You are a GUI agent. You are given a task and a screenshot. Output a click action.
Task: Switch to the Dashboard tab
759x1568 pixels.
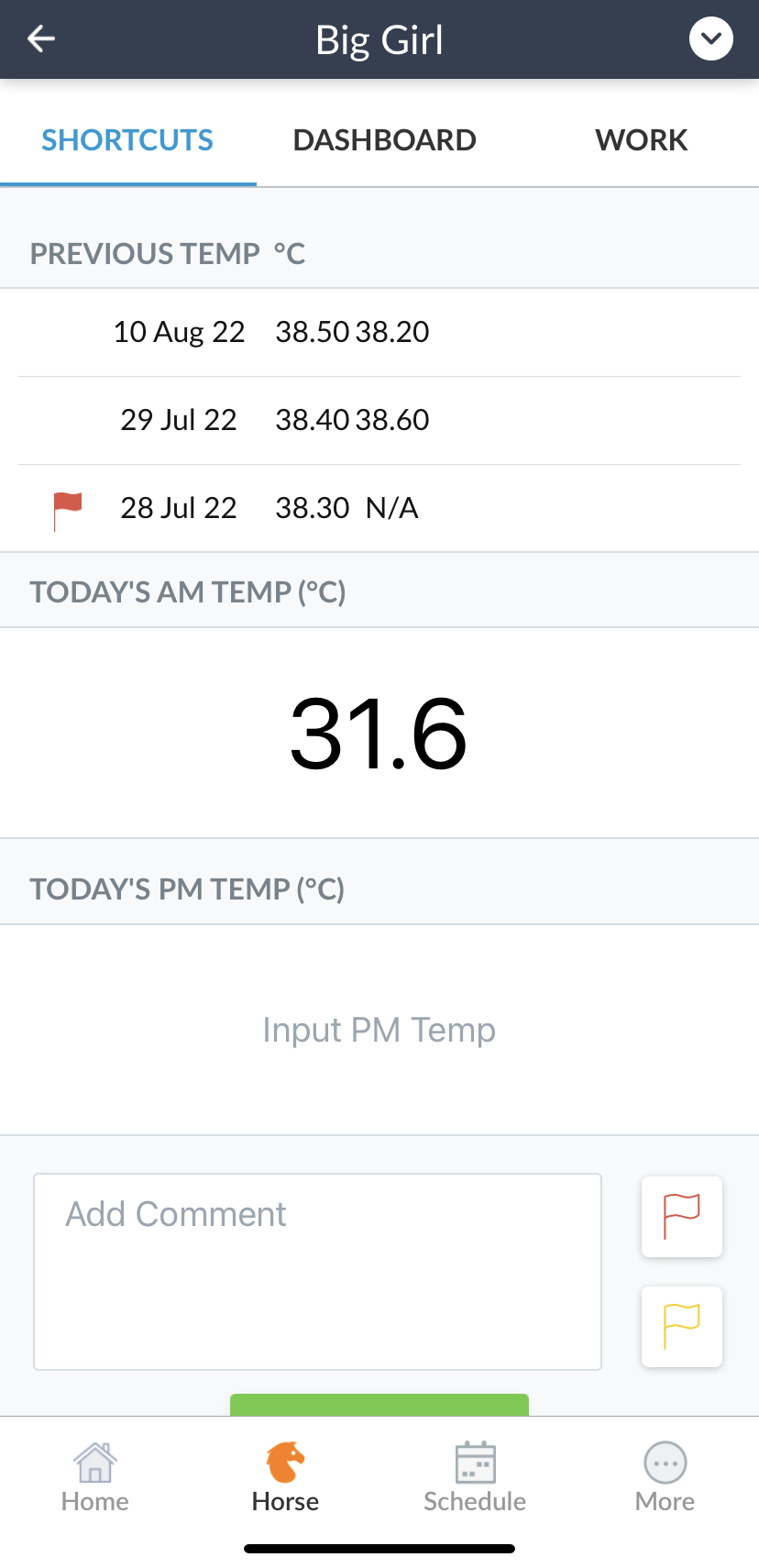tap(384, 140)
